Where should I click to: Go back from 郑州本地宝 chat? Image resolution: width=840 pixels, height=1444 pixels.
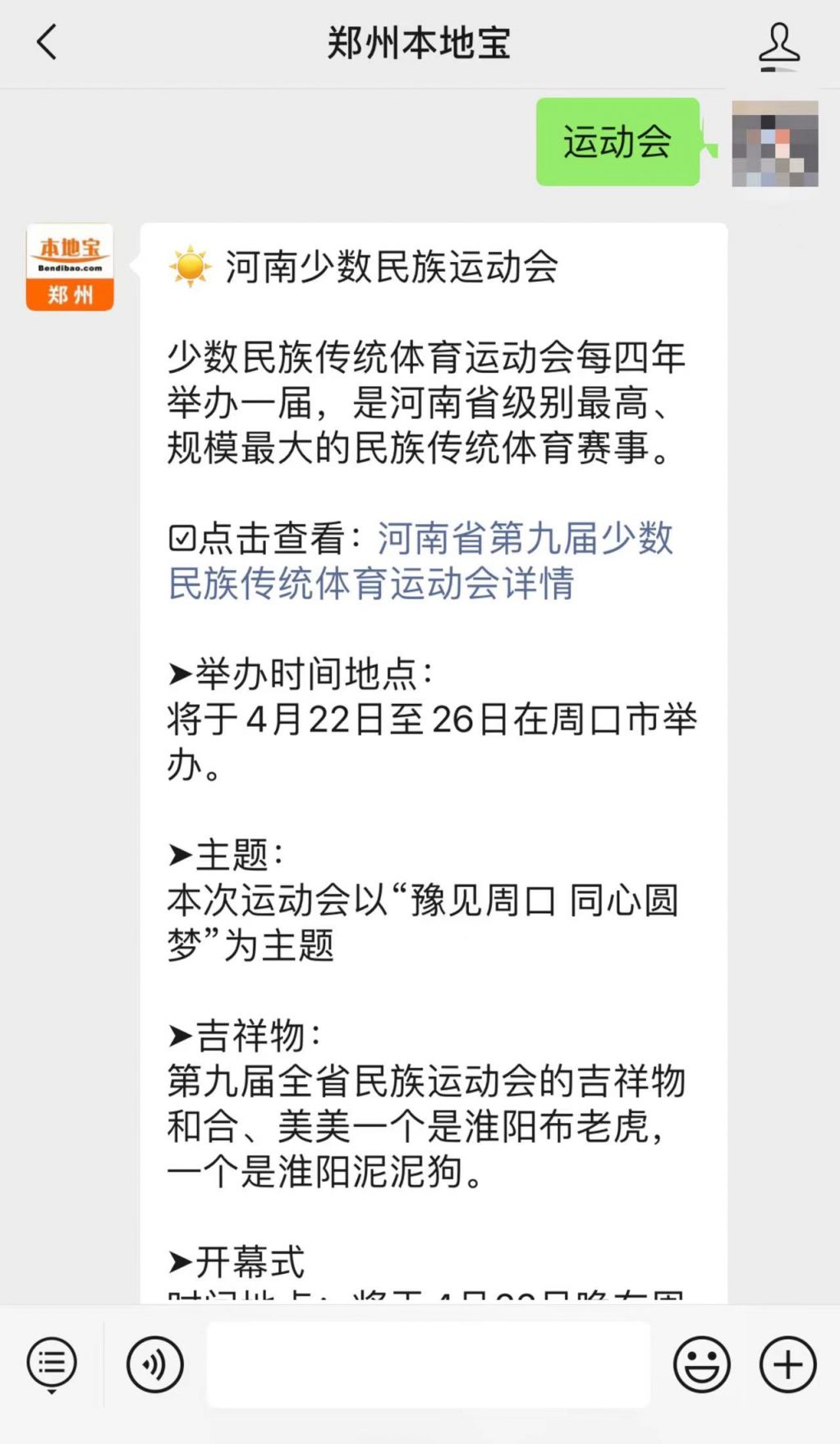tap(47, 42)
